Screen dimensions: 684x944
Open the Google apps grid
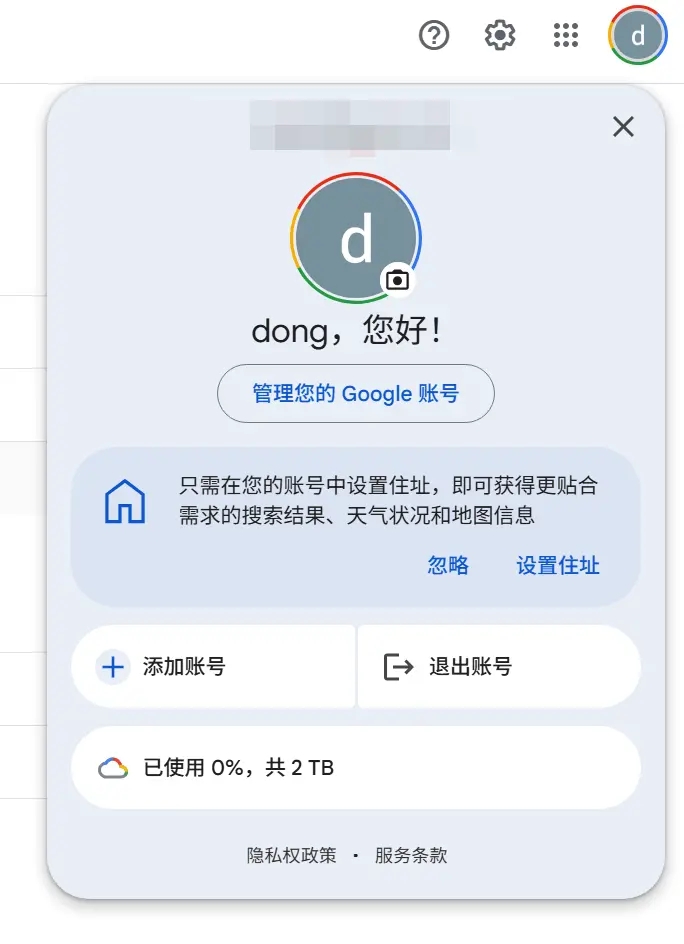pos(566,36)
